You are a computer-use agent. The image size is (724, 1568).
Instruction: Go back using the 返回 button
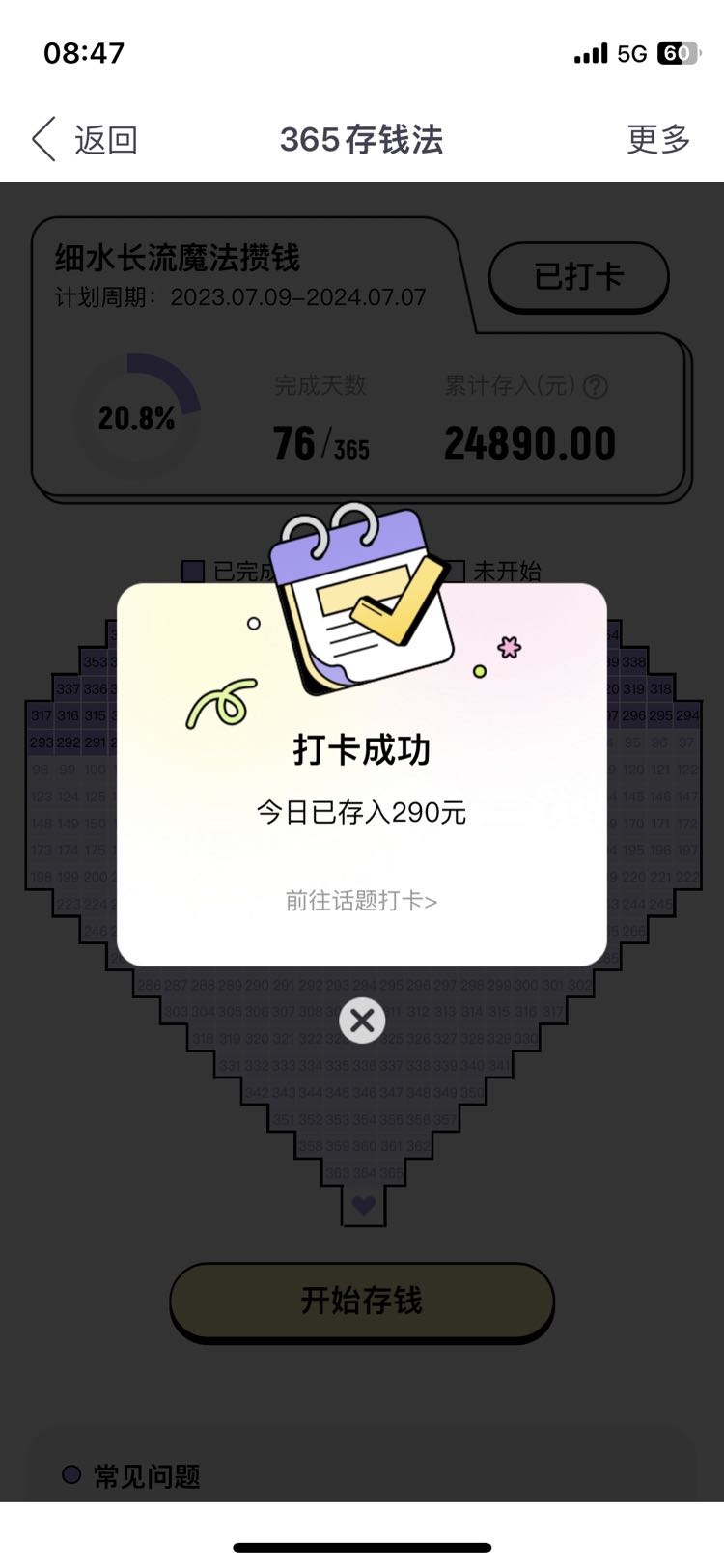click(x=86, y=140)
